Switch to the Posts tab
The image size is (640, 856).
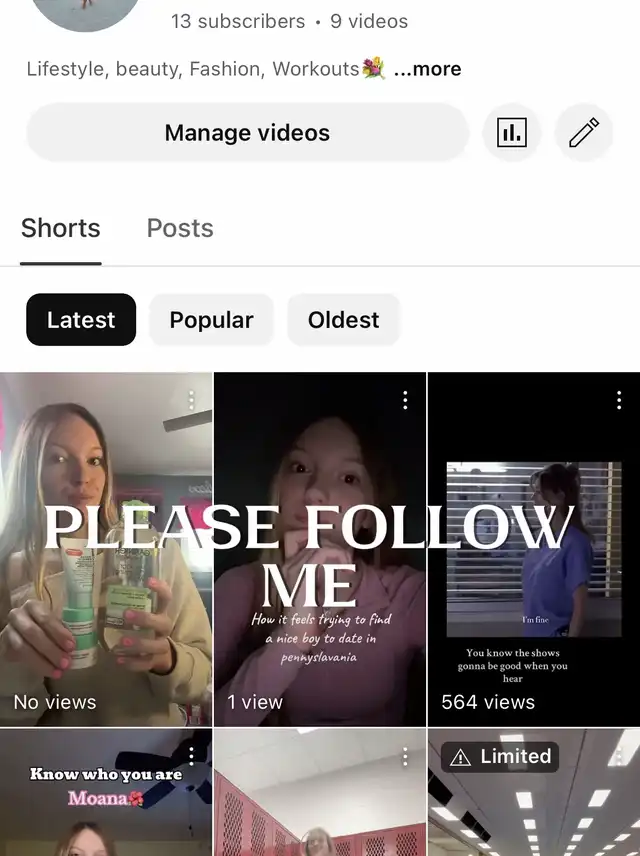click(x=180, y=228)
